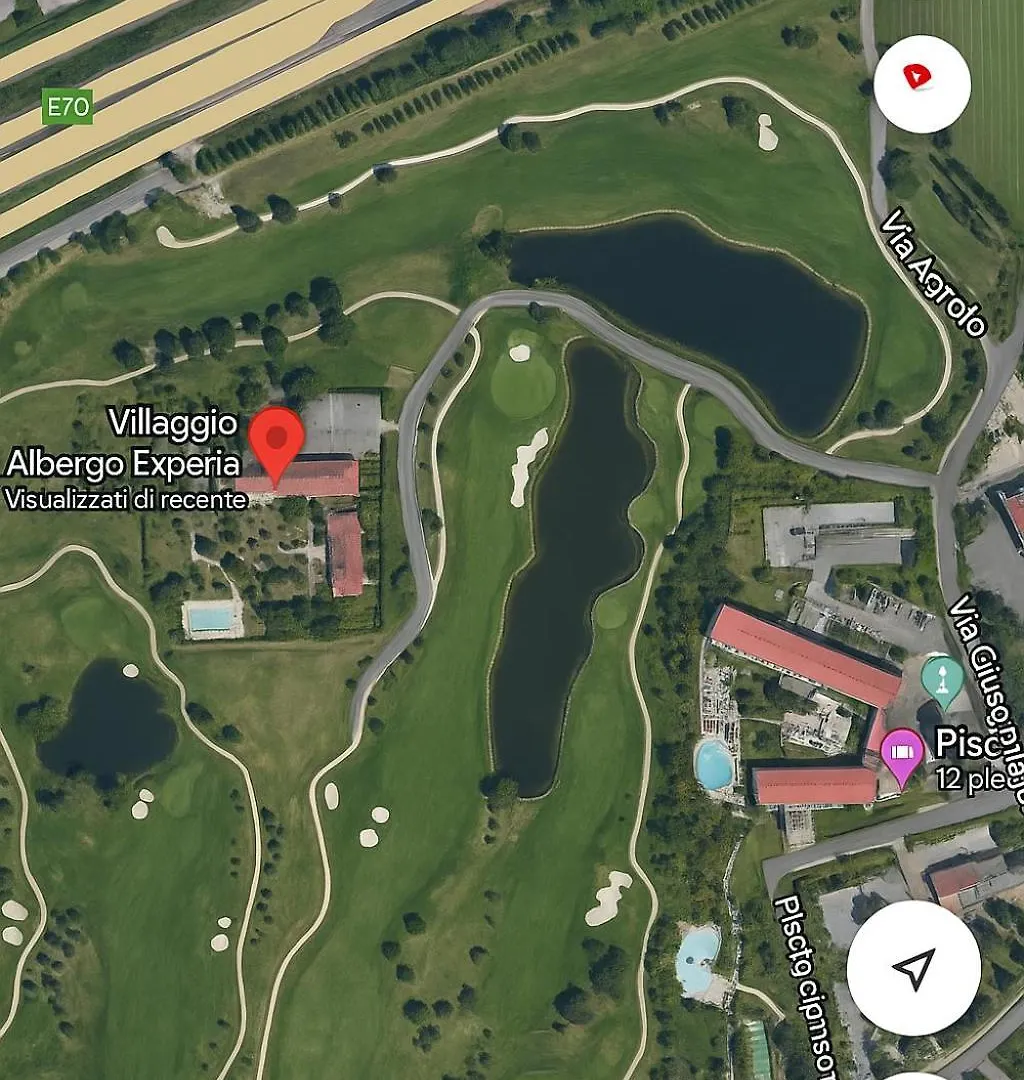Open the pink hotel marker on the map
The height and width of the screenshot is (1080, 1024).
point(902,753)
